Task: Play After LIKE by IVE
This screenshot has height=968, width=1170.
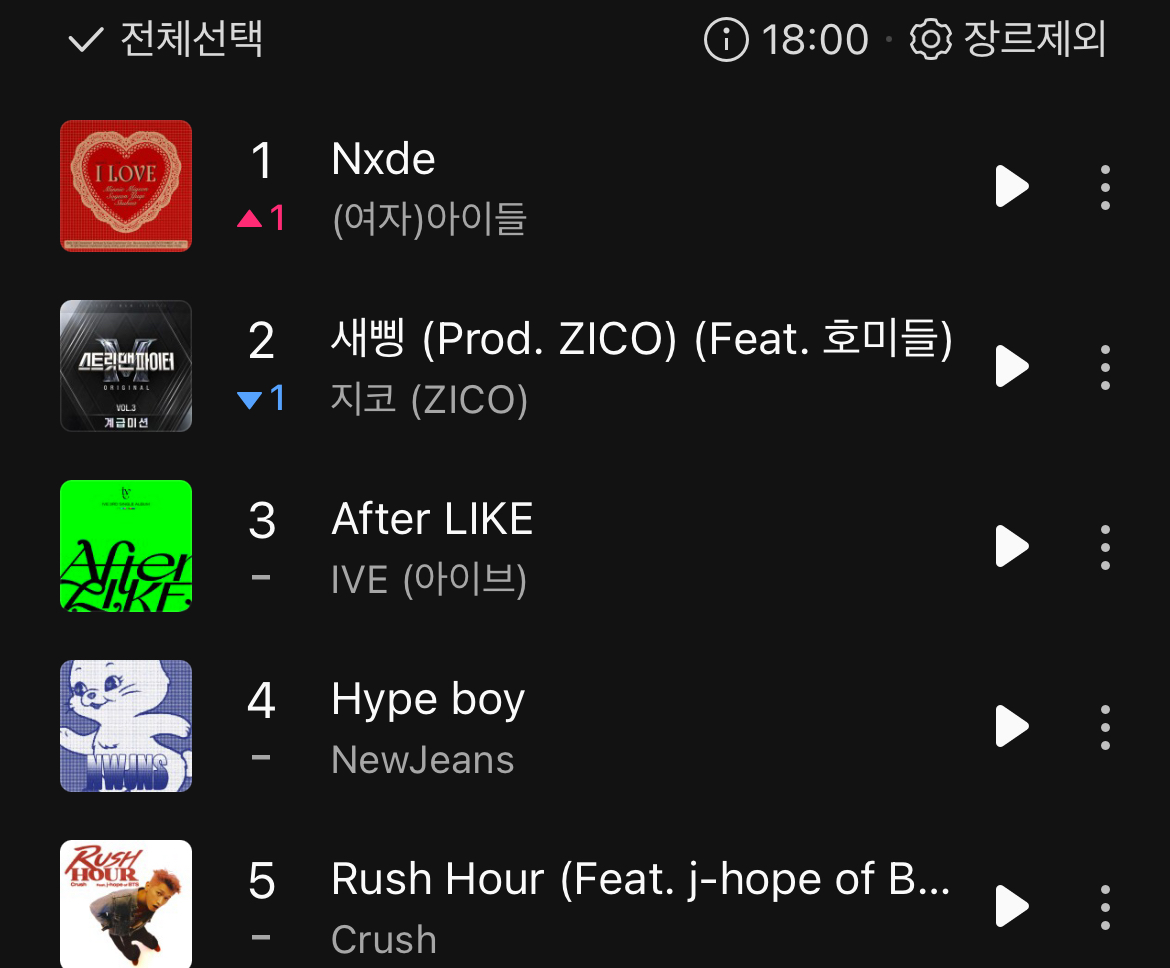Action: (1011, 547)
